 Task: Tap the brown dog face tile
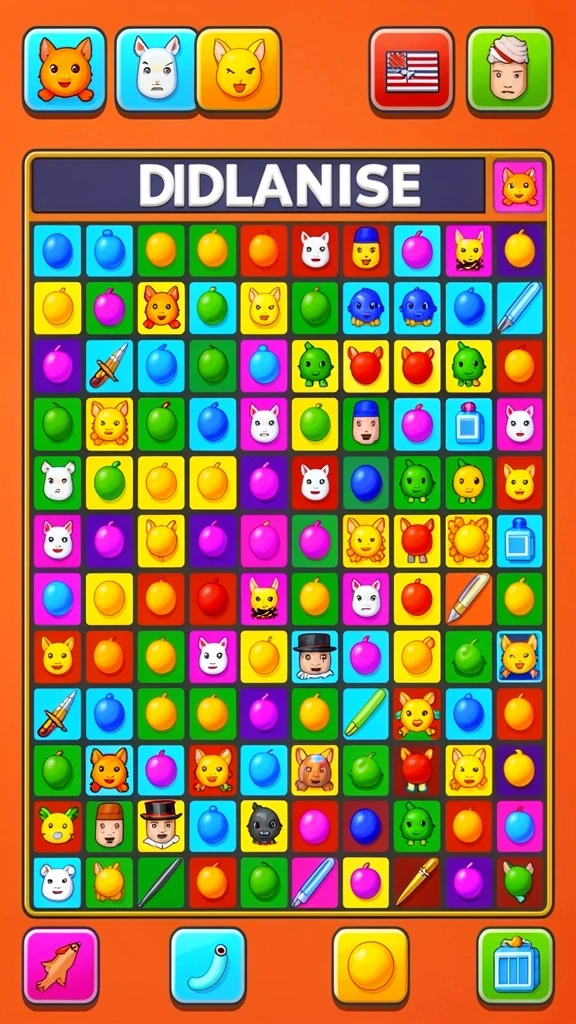pyautogui.click(x=315, y=770)
